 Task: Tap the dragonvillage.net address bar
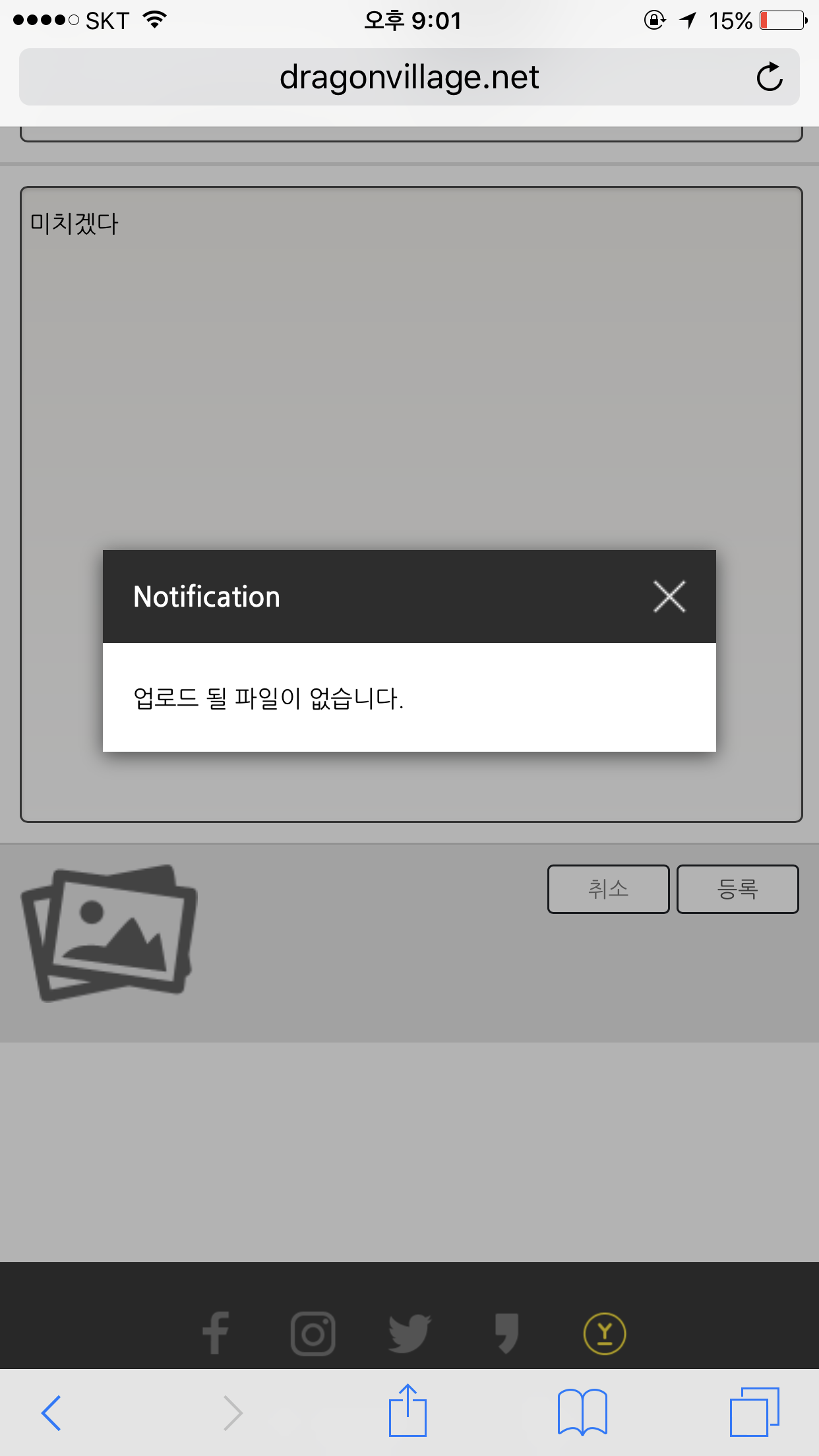point(409,77)
